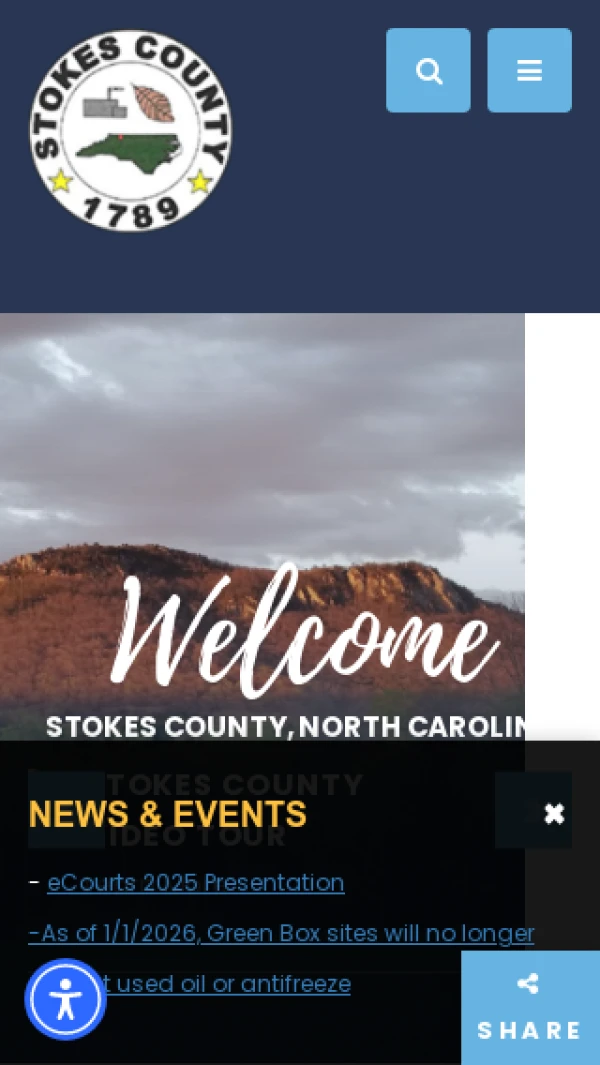Open the accessibility options widget

[65, 999]
